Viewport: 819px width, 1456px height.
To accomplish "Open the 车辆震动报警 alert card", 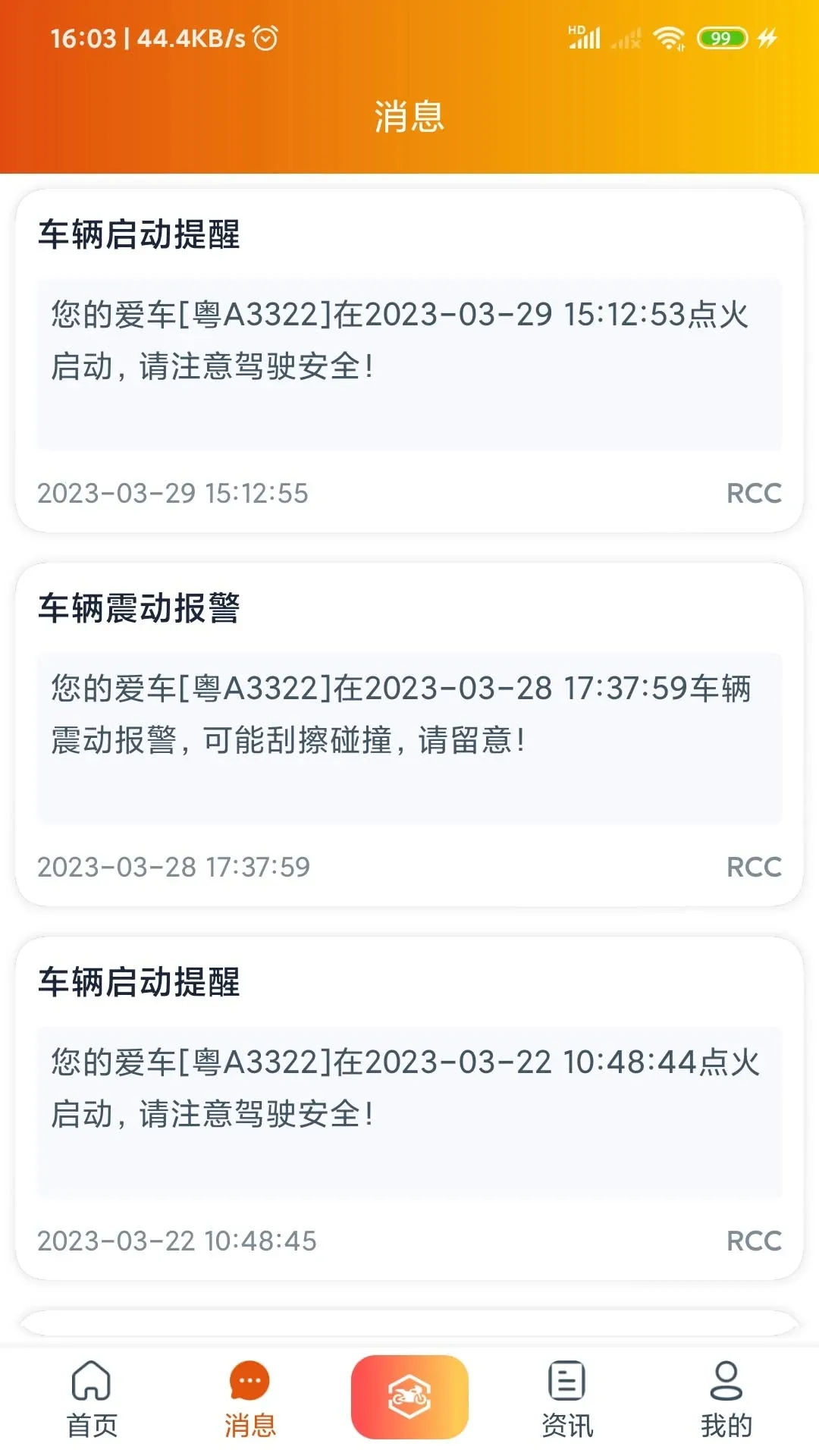I will (x=409, y=728).
